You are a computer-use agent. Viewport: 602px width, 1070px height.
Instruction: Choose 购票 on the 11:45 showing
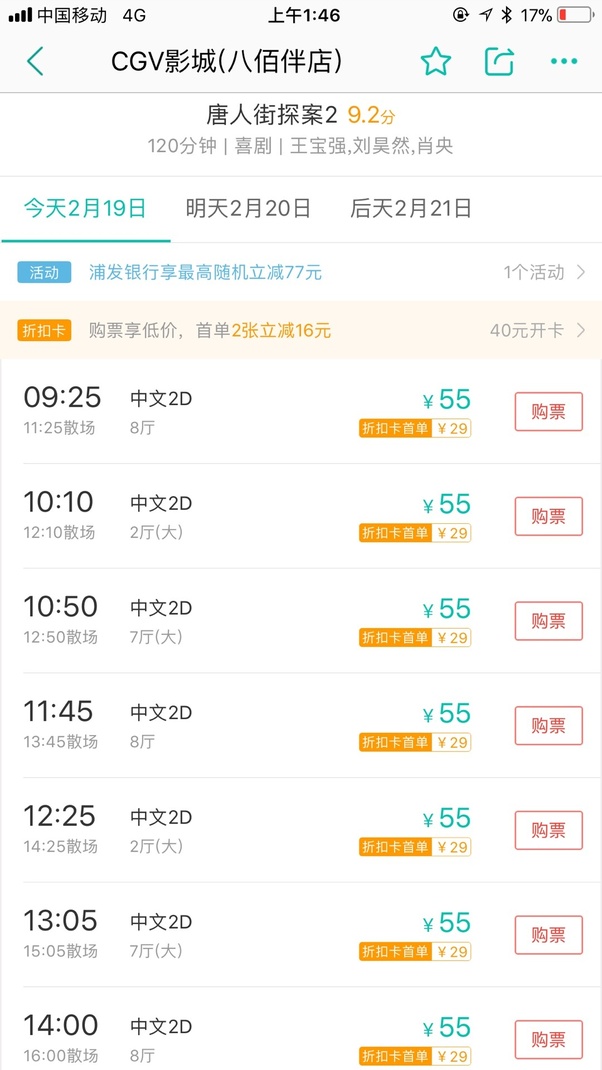548,726
